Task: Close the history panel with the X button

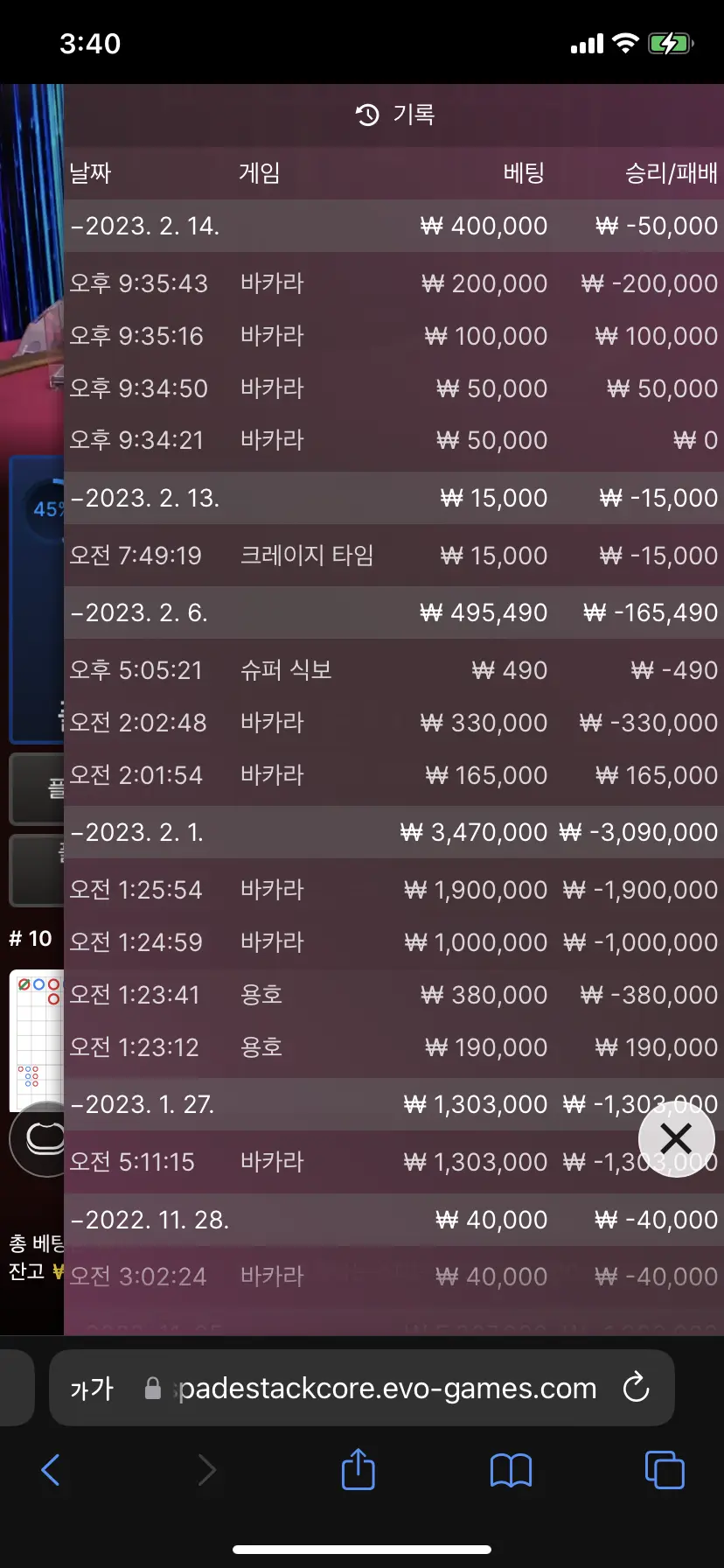Action: (x=676, y=1139)
